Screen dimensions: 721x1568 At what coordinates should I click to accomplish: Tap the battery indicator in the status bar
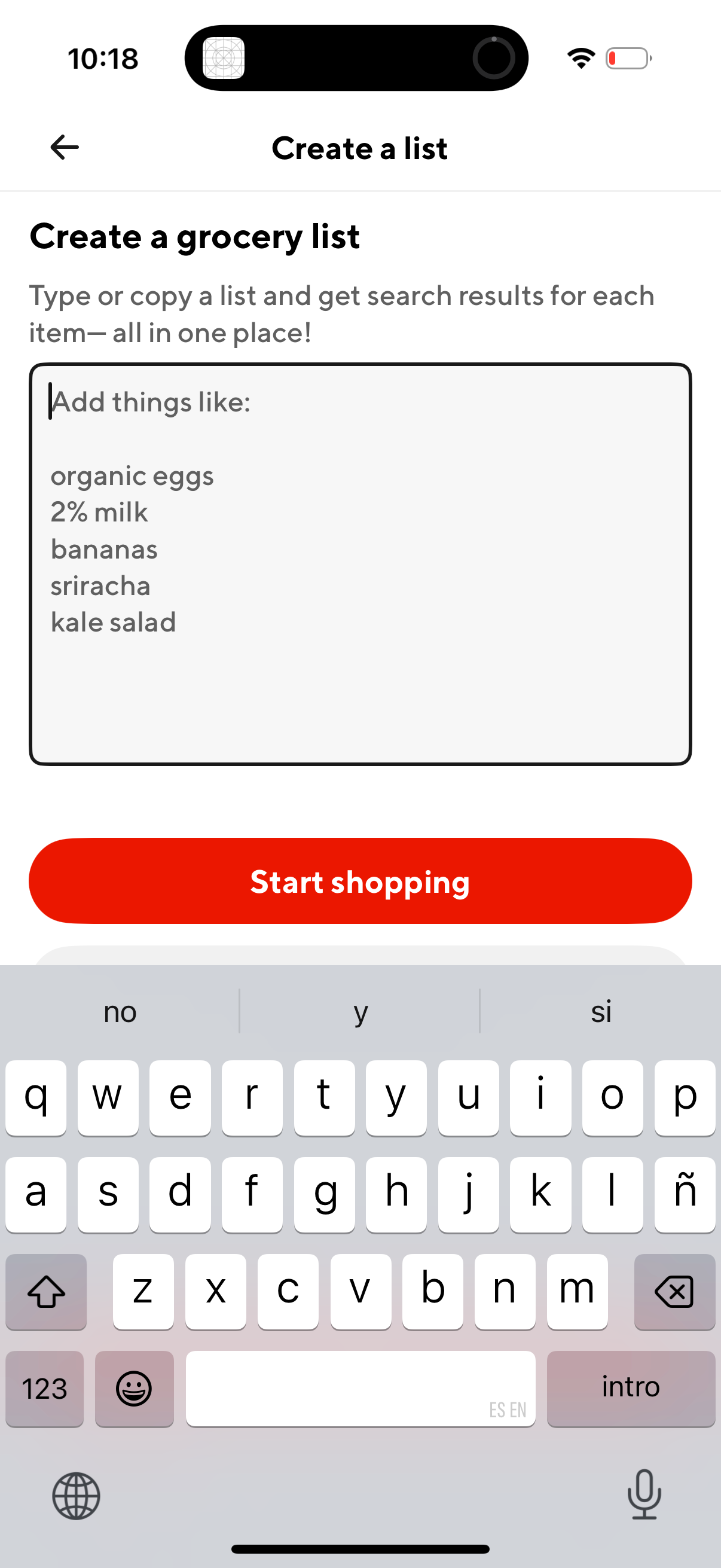coord(627,59)
